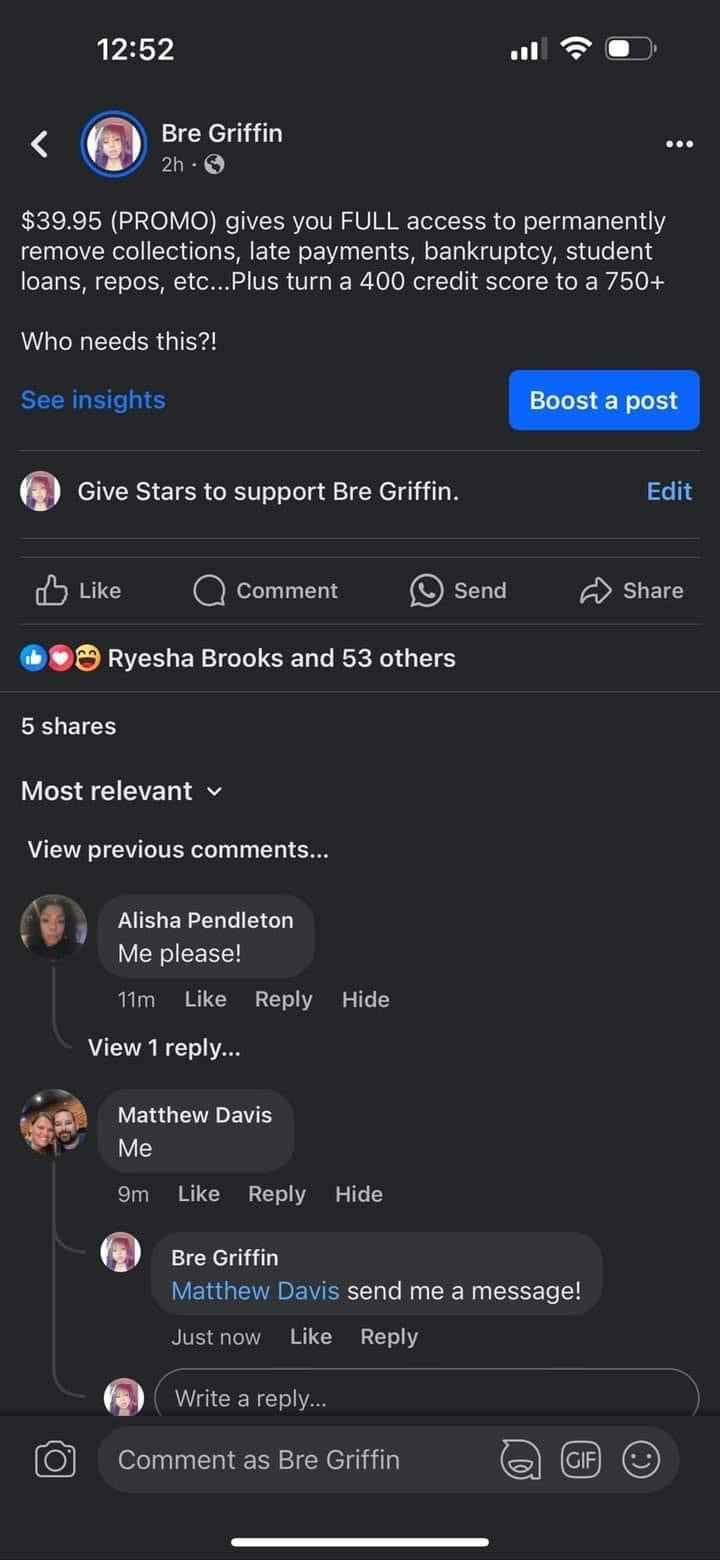Tap the Comment button under the post

[x=265, y=591]
